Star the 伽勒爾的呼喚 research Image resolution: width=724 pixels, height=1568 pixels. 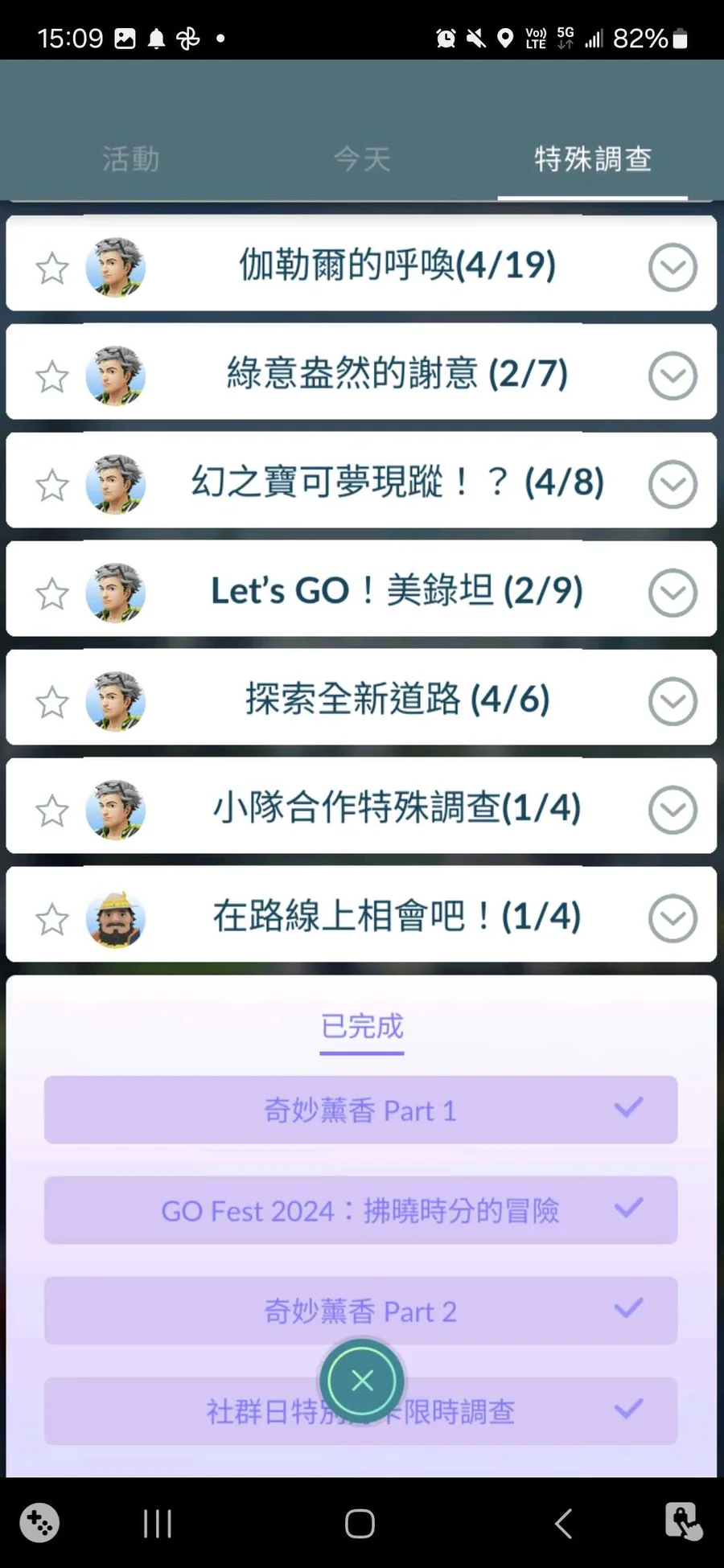52,268
